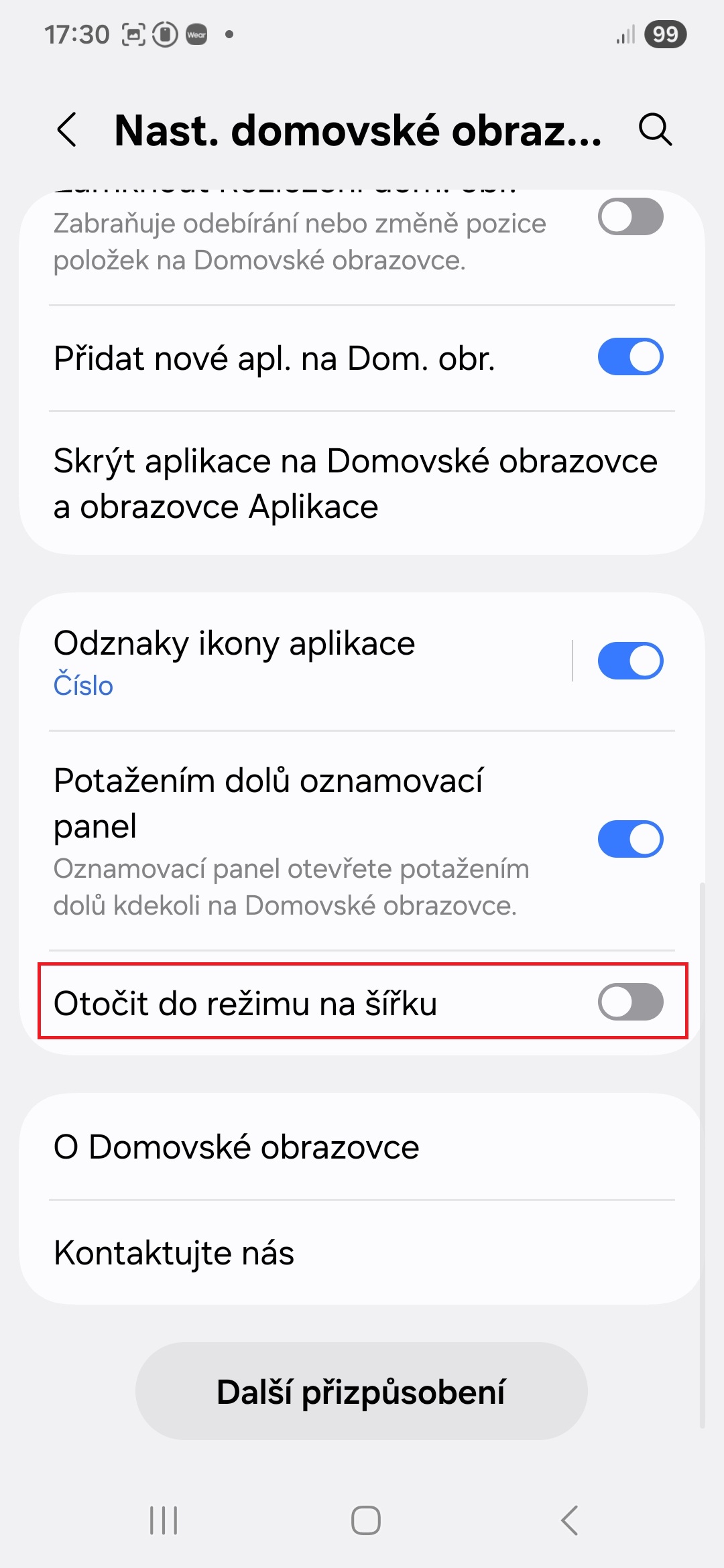Disable the Odznaky ikony aplikace switch
Viewport: 724px width, 1568px height.
630,661
